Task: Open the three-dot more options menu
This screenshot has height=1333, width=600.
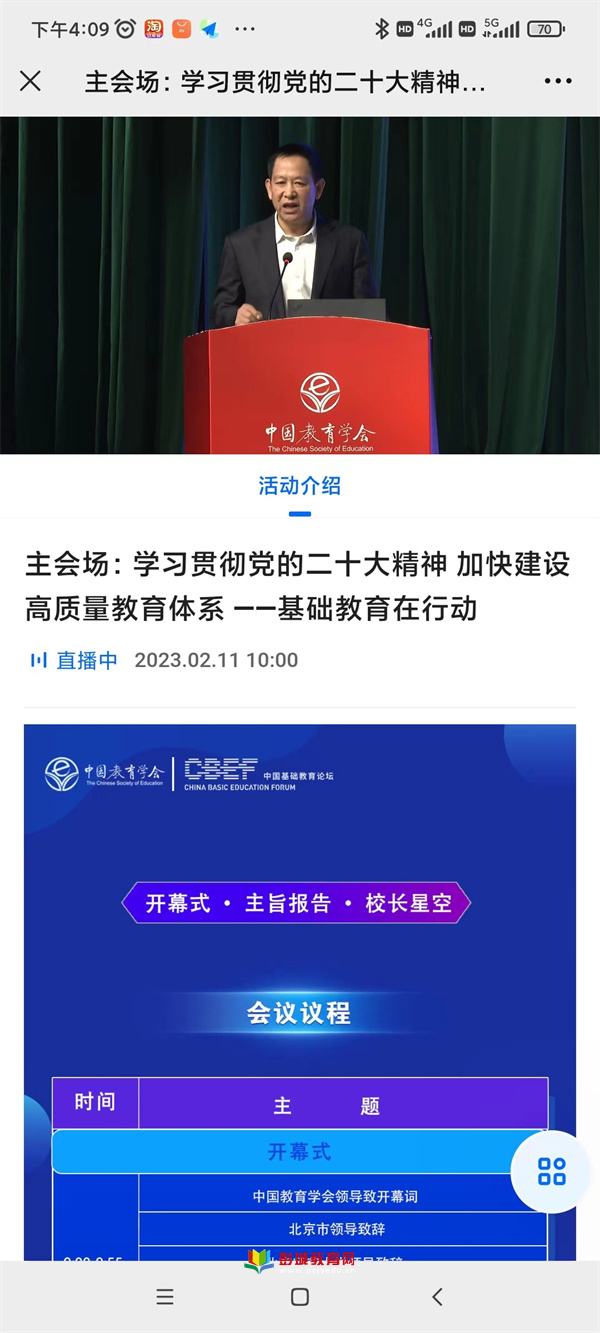Action: click(558, 81)
